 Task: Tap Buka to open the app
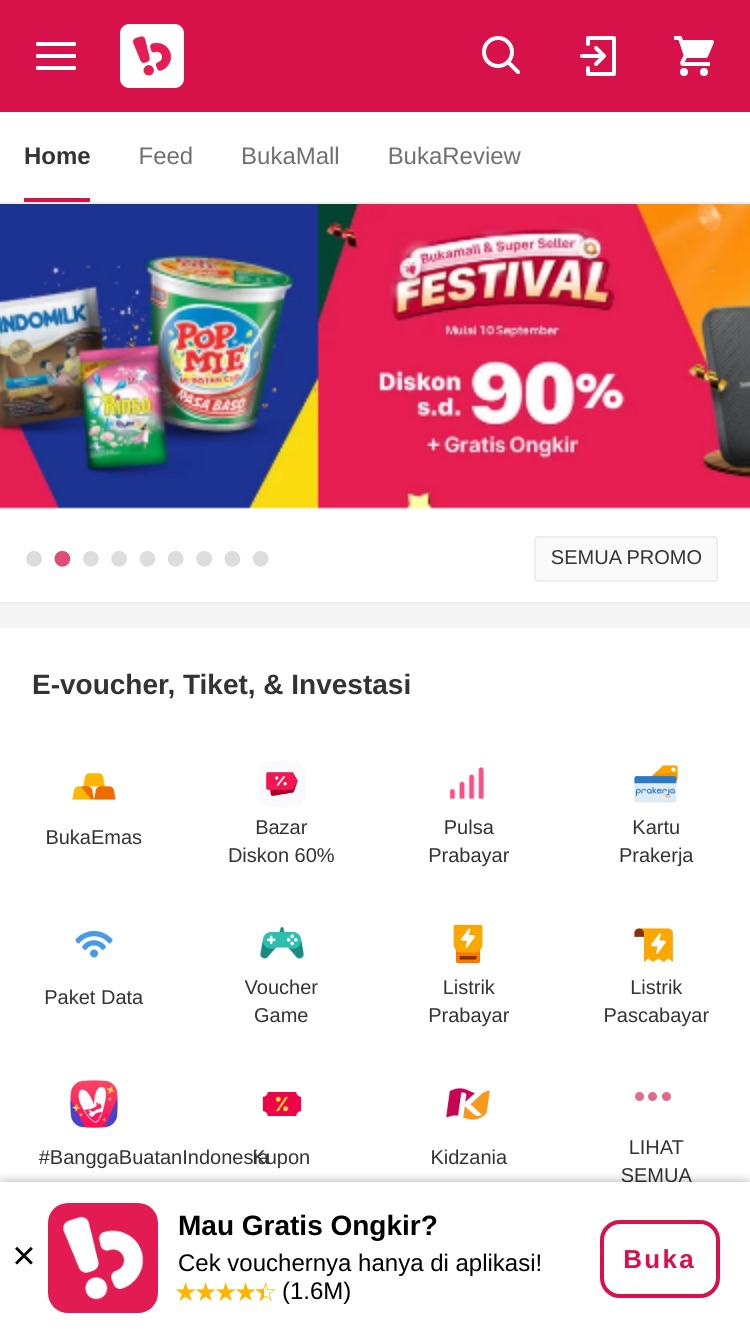pyautogui.click(x=660, y=1259)
